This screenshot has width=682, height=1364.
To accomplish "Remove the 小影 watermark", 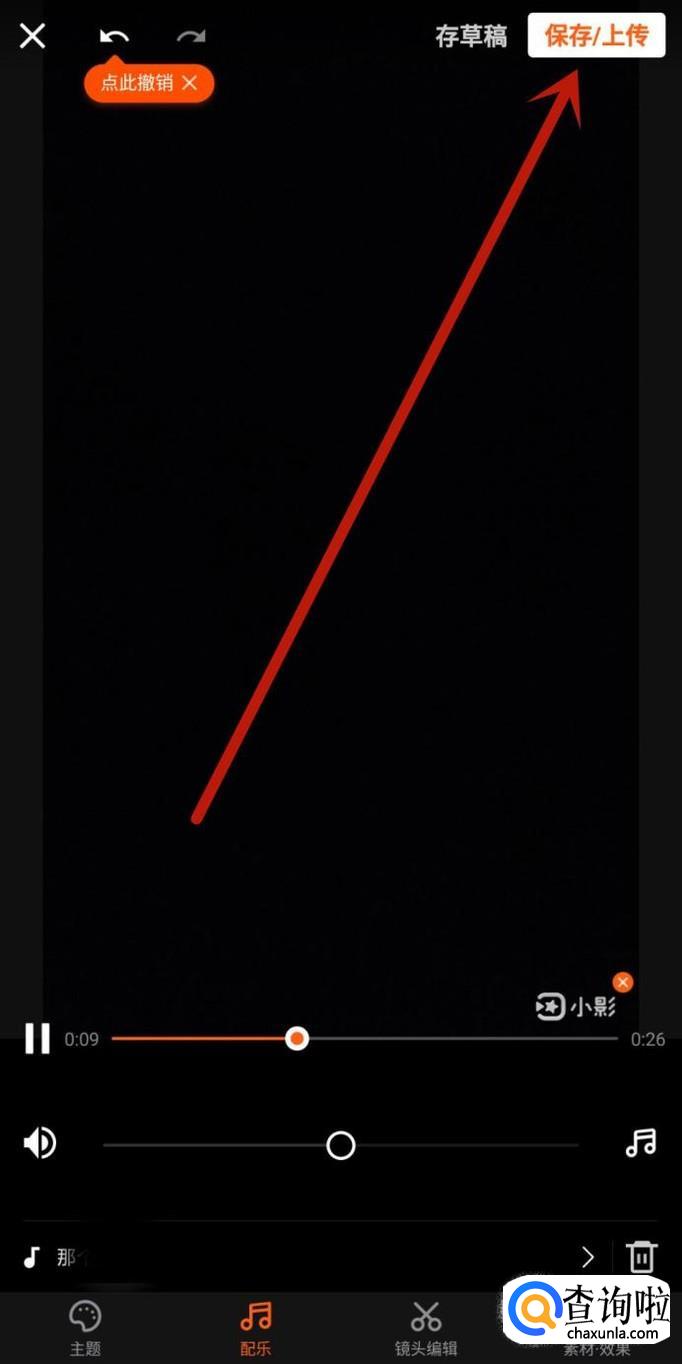I will (623, 982).
